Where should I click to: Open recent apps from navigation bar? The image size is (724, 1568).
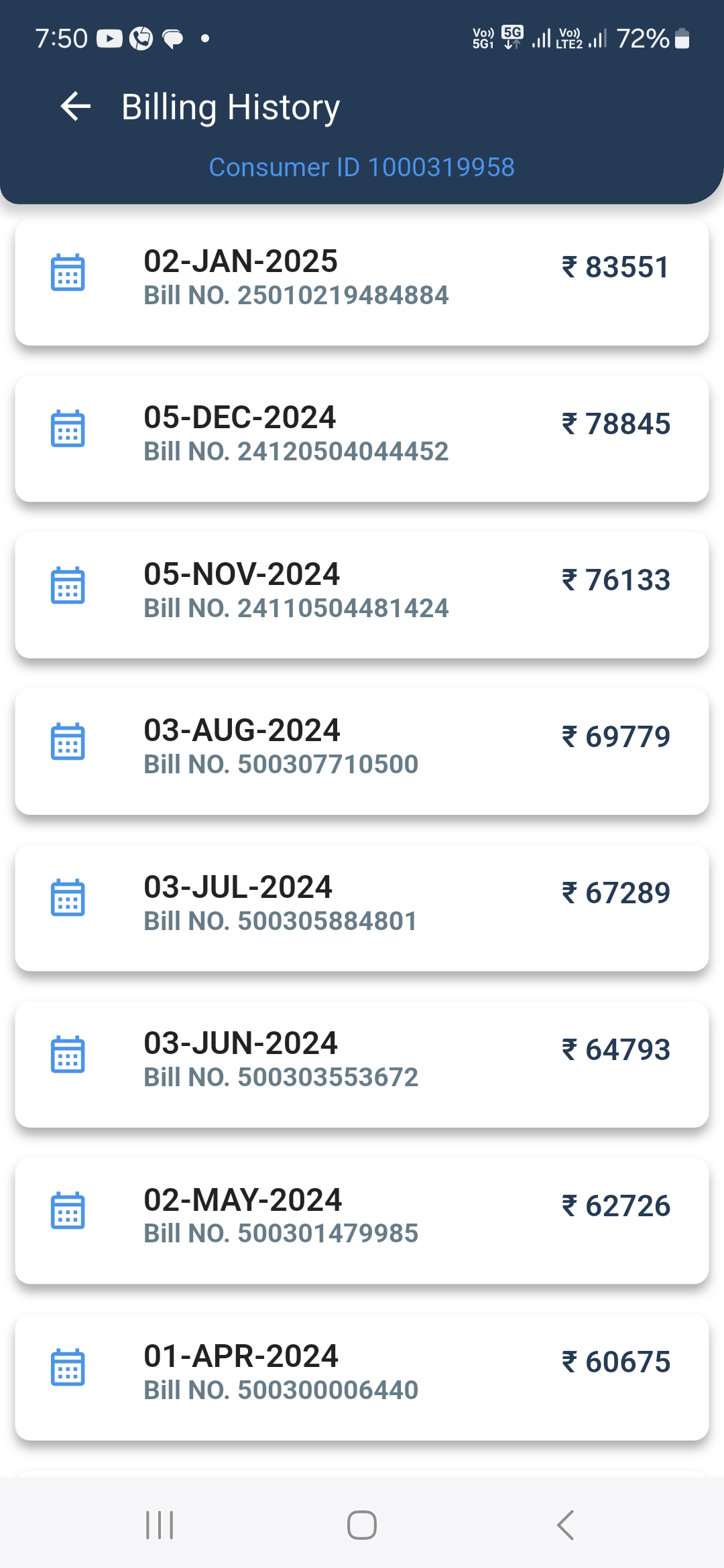[x=160, y=1525]
